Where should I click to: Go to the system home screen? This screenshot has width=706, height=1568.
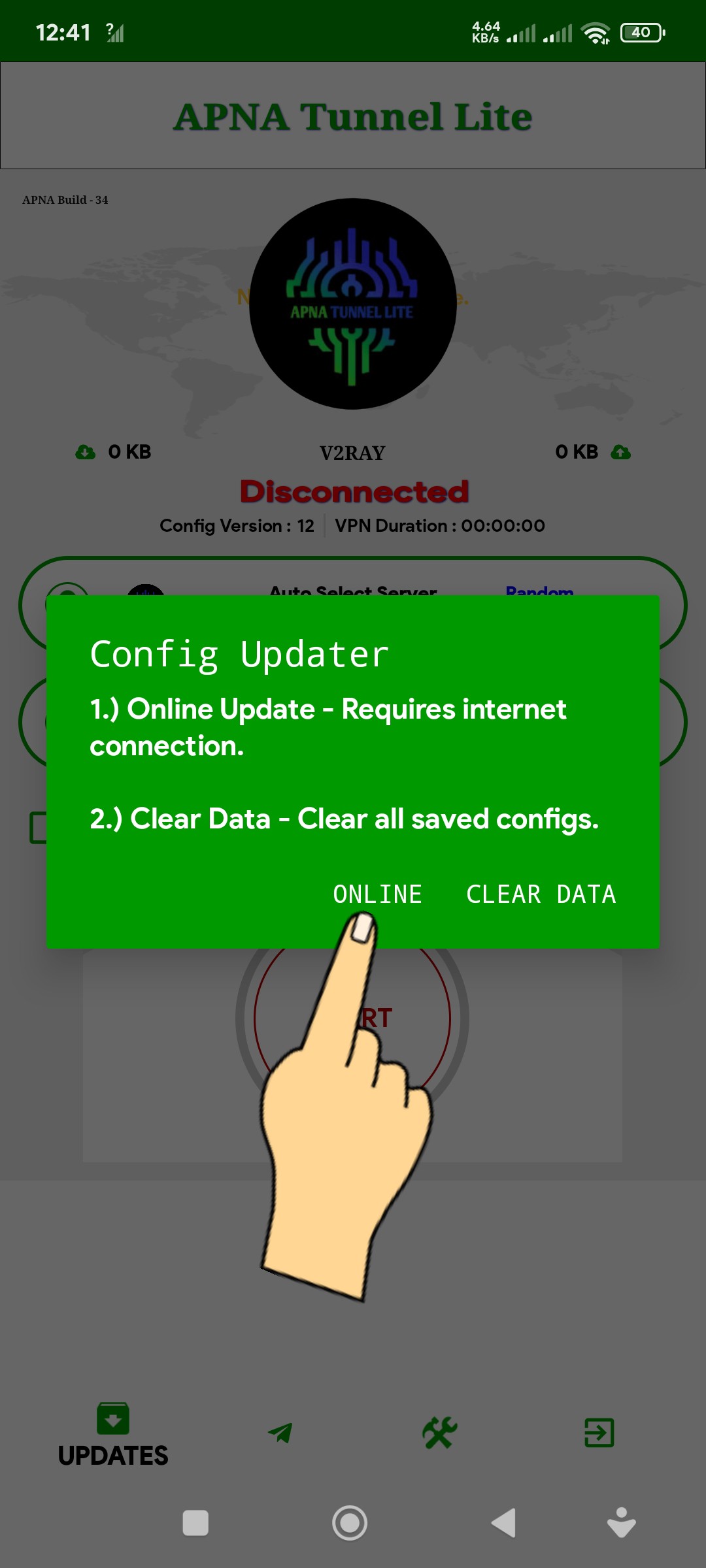[350, 1523]
